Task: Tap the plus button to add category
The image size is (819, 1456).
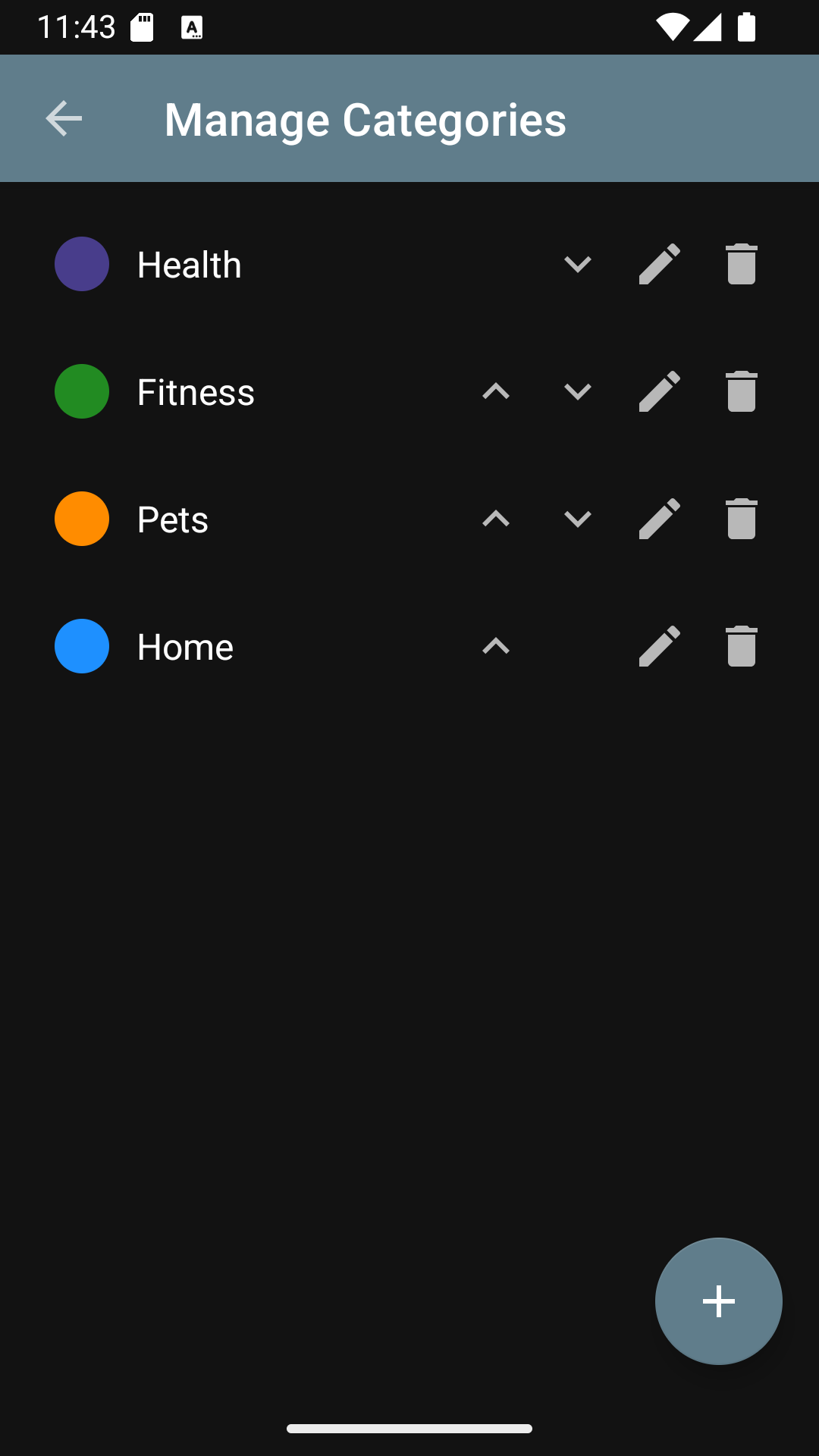Action: (x=718, y=1301)
